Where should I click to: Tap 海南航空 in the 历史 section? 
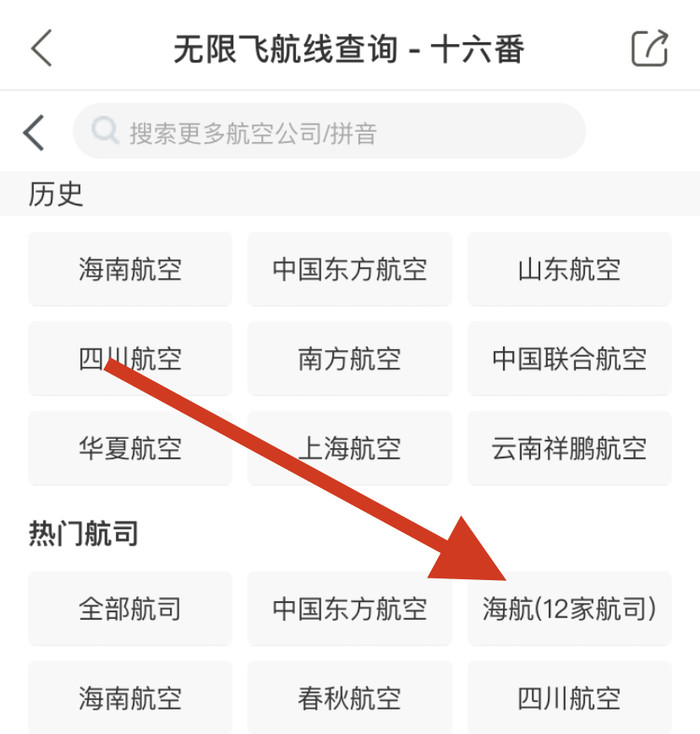(130, 269)
